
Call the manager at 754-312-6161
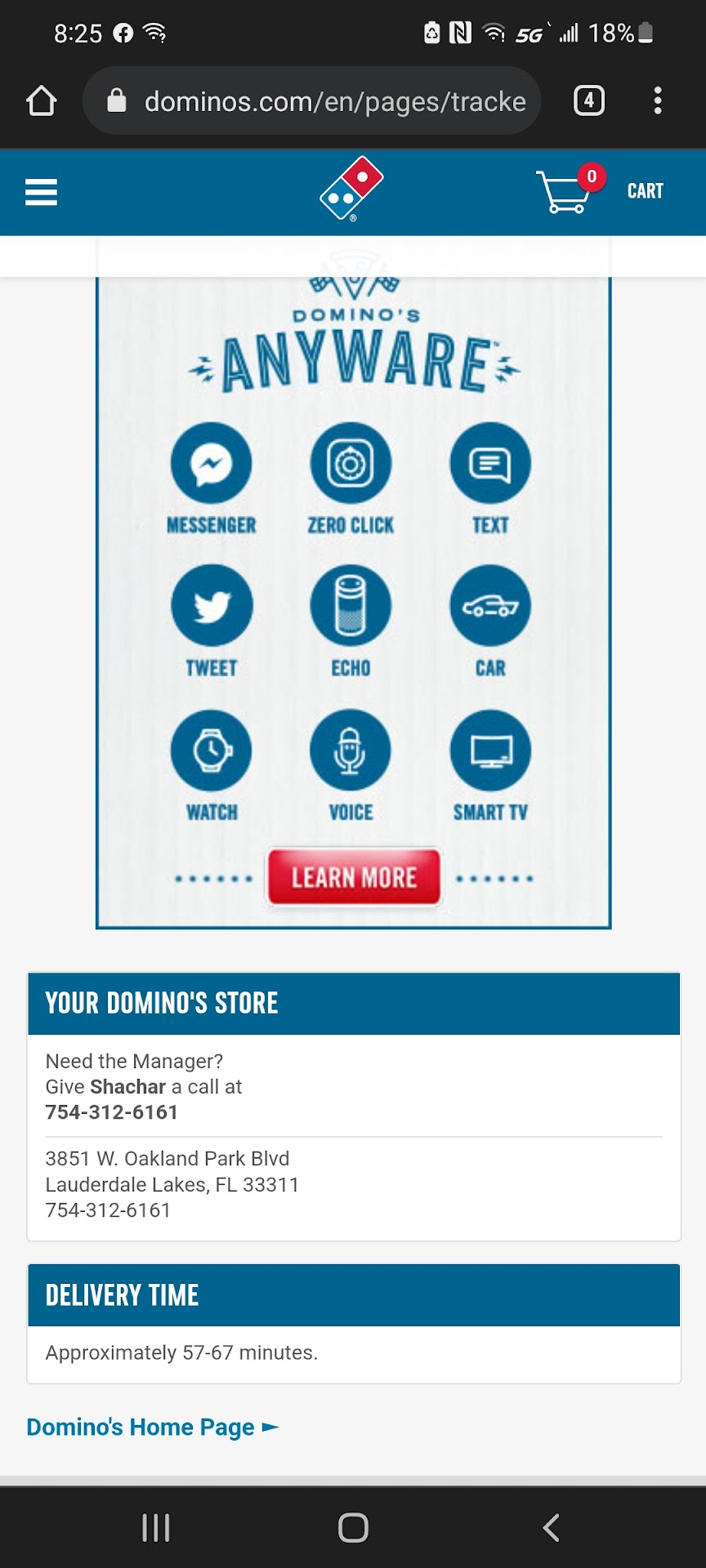tap(112, 1112)
